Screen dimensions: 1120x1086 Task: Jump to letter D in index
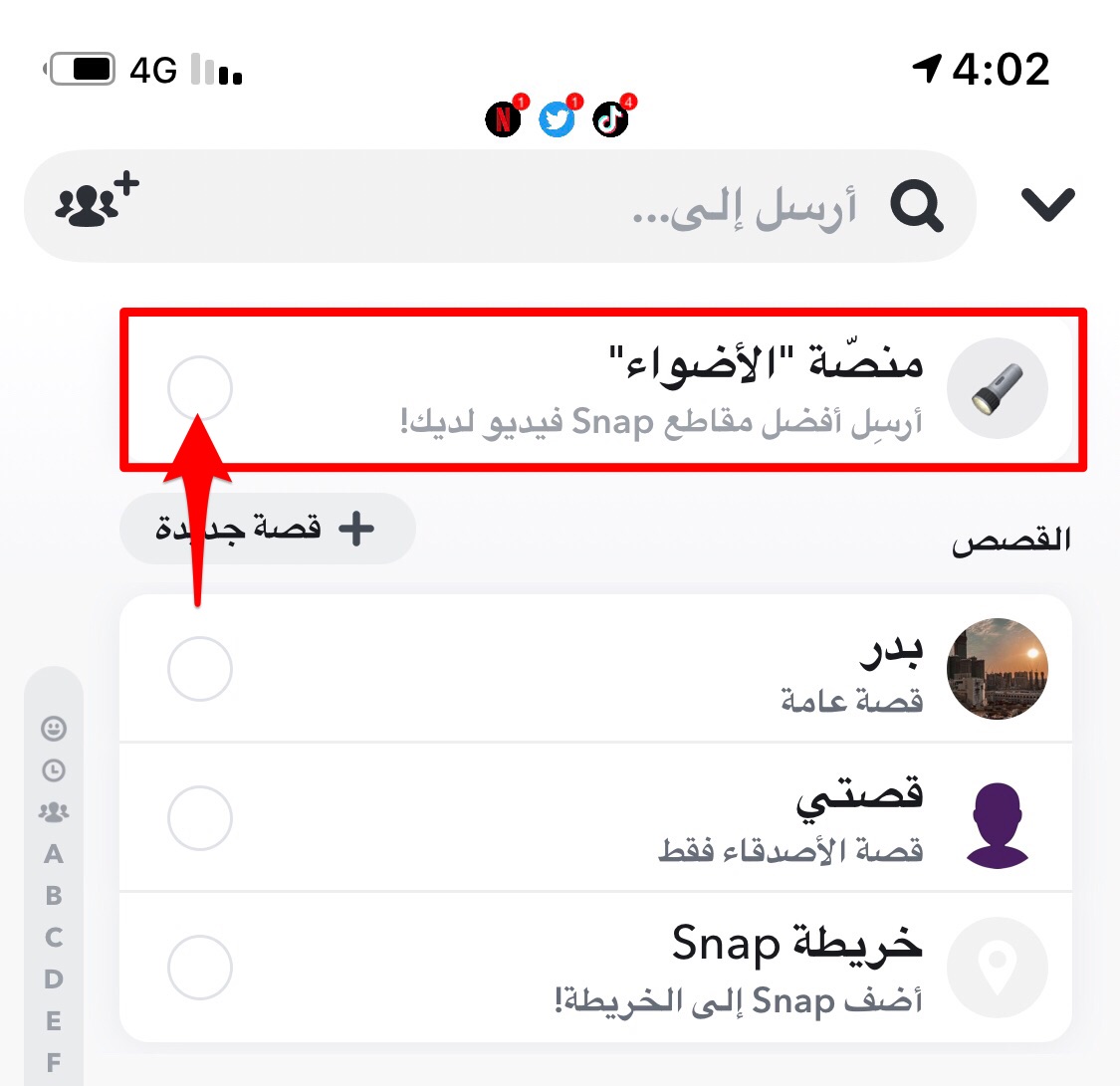(54, 979)
